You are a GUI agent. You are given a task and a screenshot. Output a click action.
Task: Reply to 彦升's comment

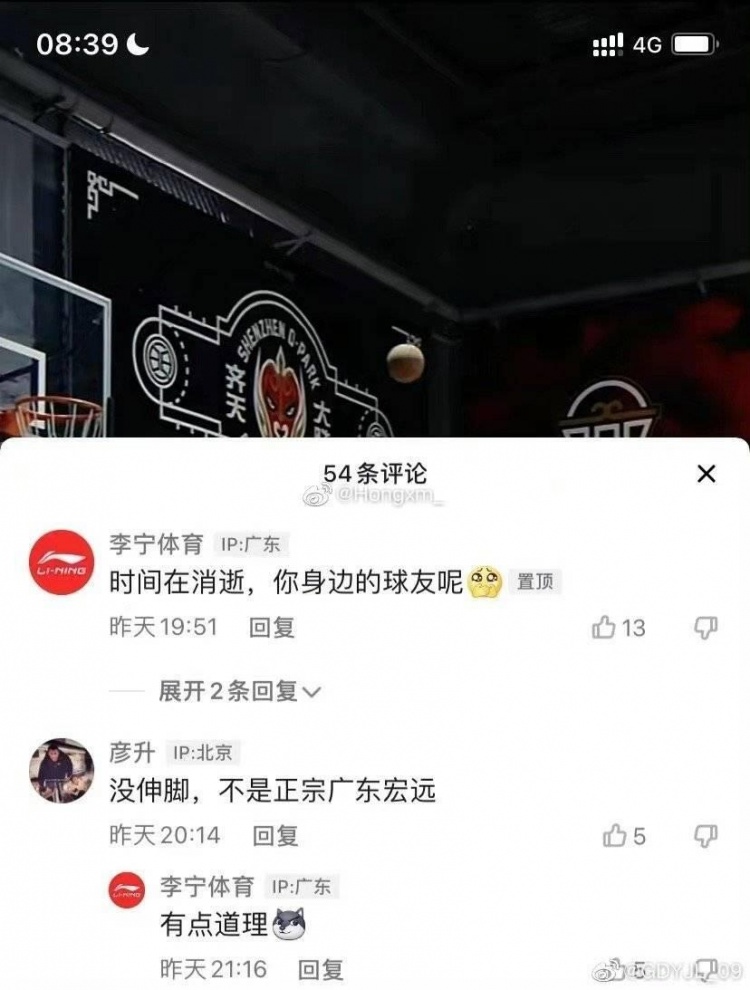(274, 836)
